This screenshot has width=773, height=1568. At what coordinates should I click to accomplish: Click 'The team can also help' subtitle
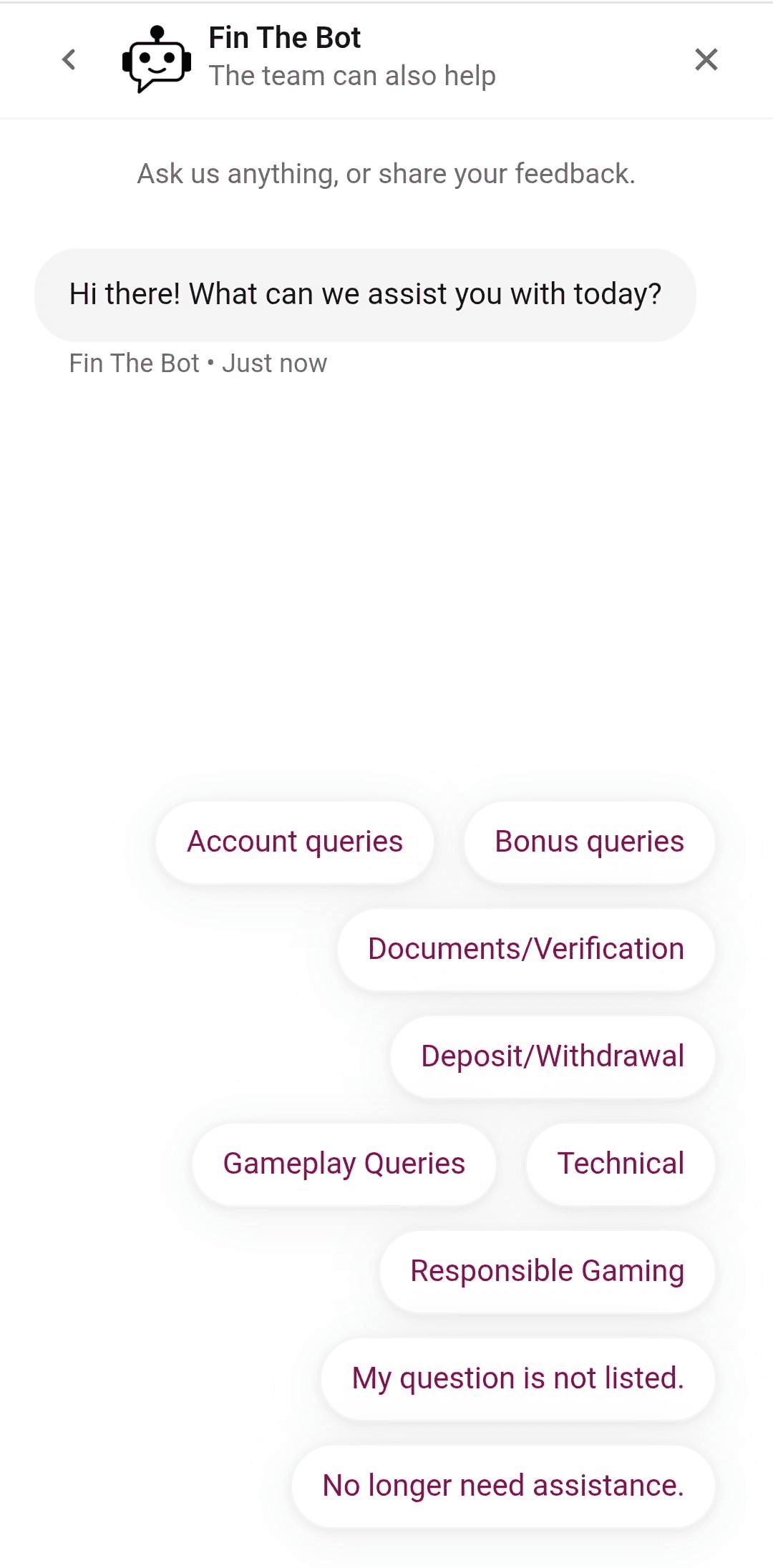[x=352, y=75]
